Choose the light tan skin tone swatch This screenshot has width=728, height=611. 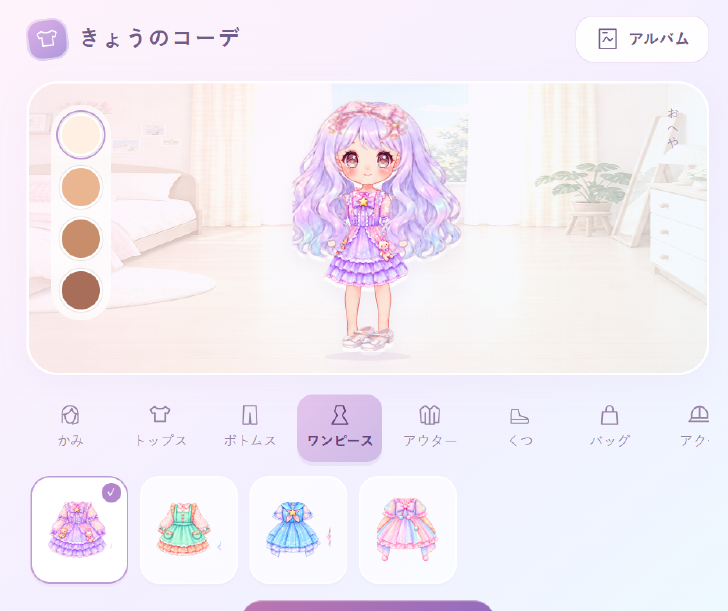point(81,187)
